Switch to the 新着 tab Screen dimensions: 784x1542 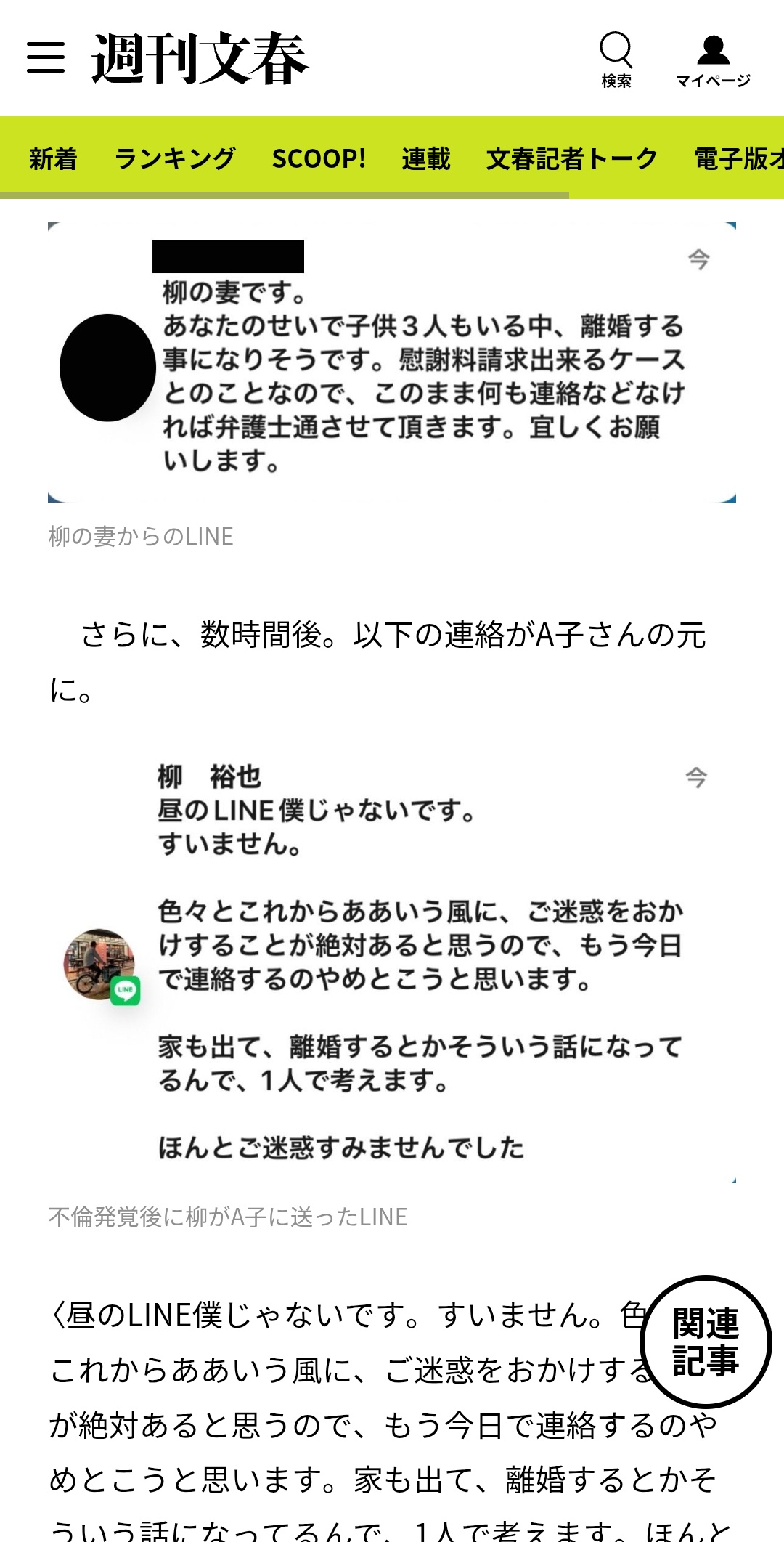pyautogui.click(x=53, y=158)
